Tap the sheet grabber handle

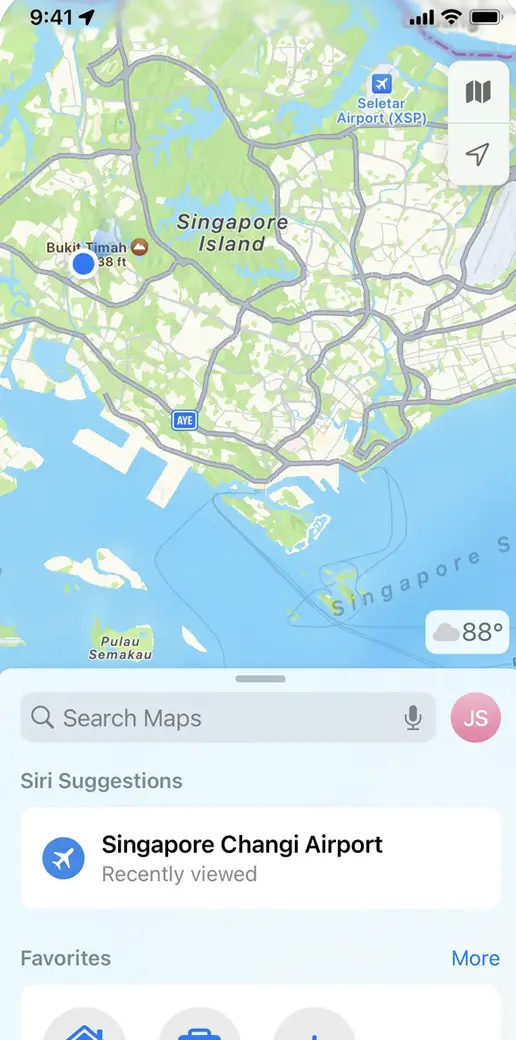pos(261,679)
